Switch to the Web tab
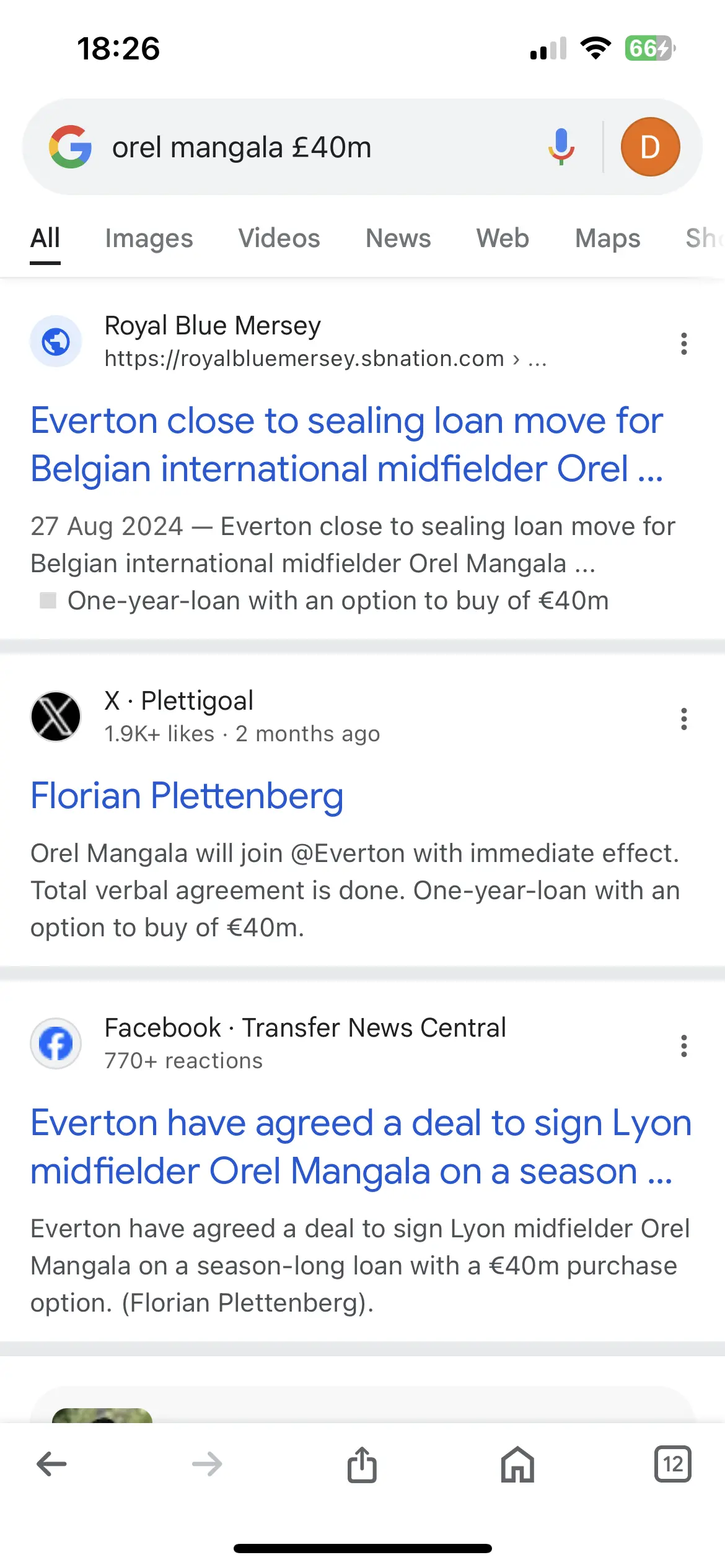725x1568 pixels. pyautogui.click(x=503, y=238)
